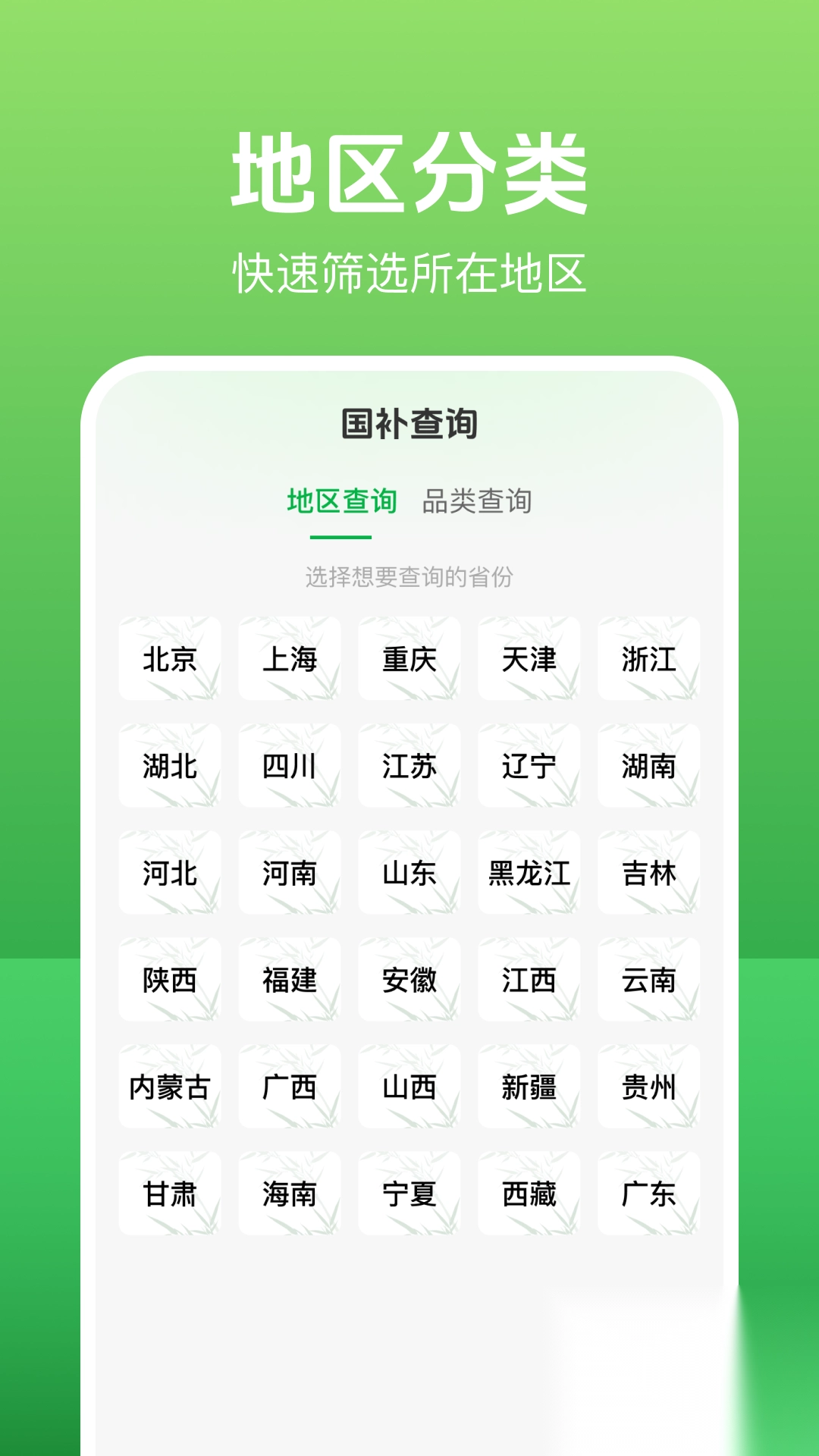Open the 黑龙江 province card
Screen dimensions: 819x1456
[529, 874]
